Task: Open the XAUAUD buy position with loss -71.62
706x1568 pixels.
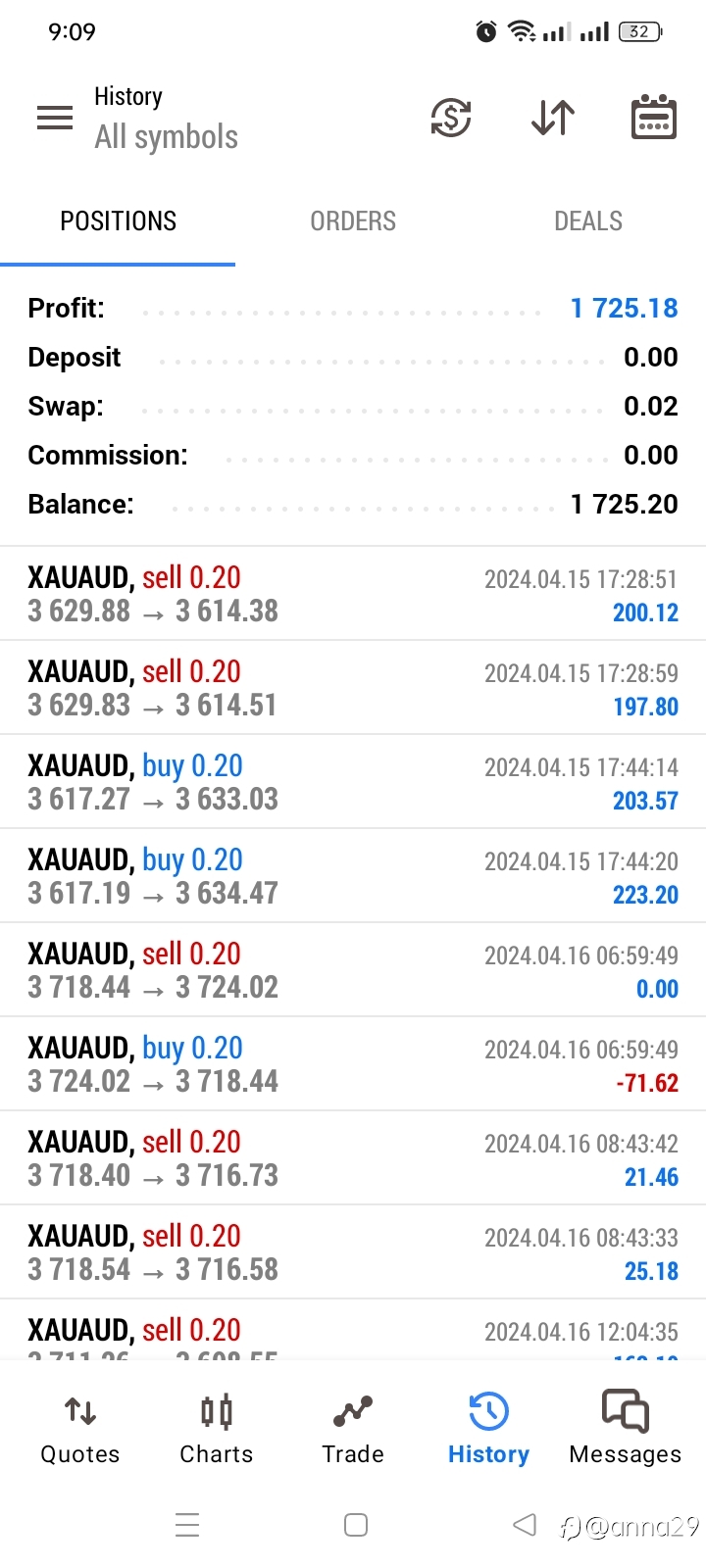Action: (353, 1064)
